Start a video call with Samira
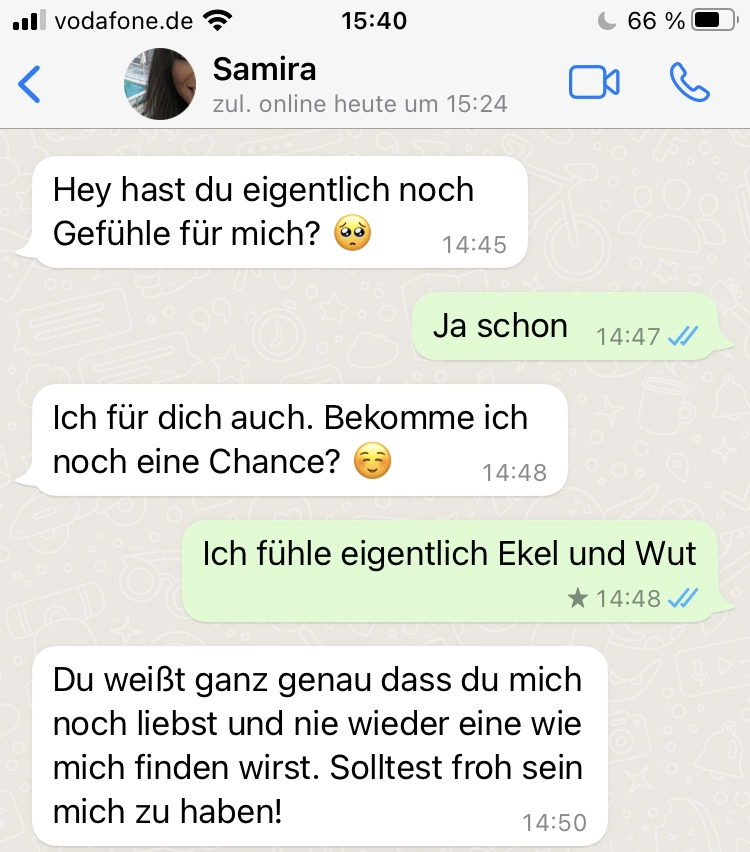Image resolution: width=750 pixels, height=852 pixels. [594, 83]
